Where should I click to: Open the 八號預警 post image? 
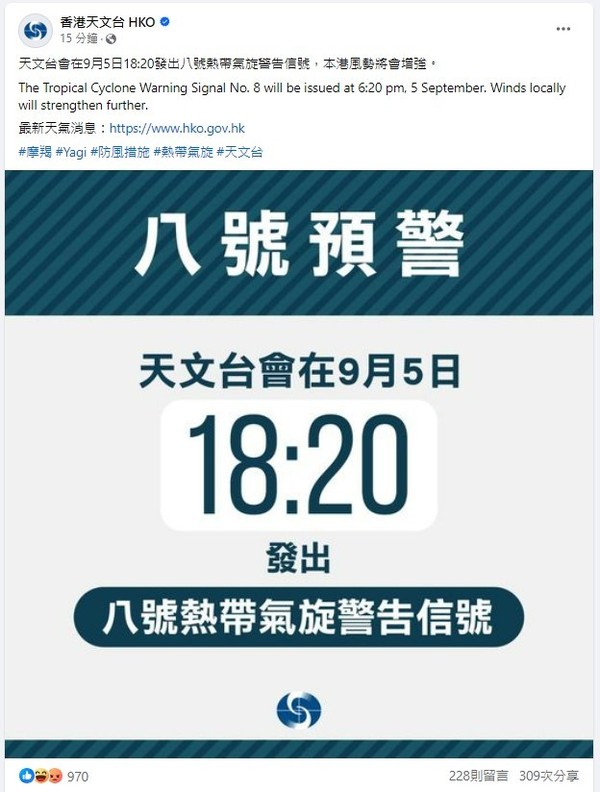click(299, 460)
